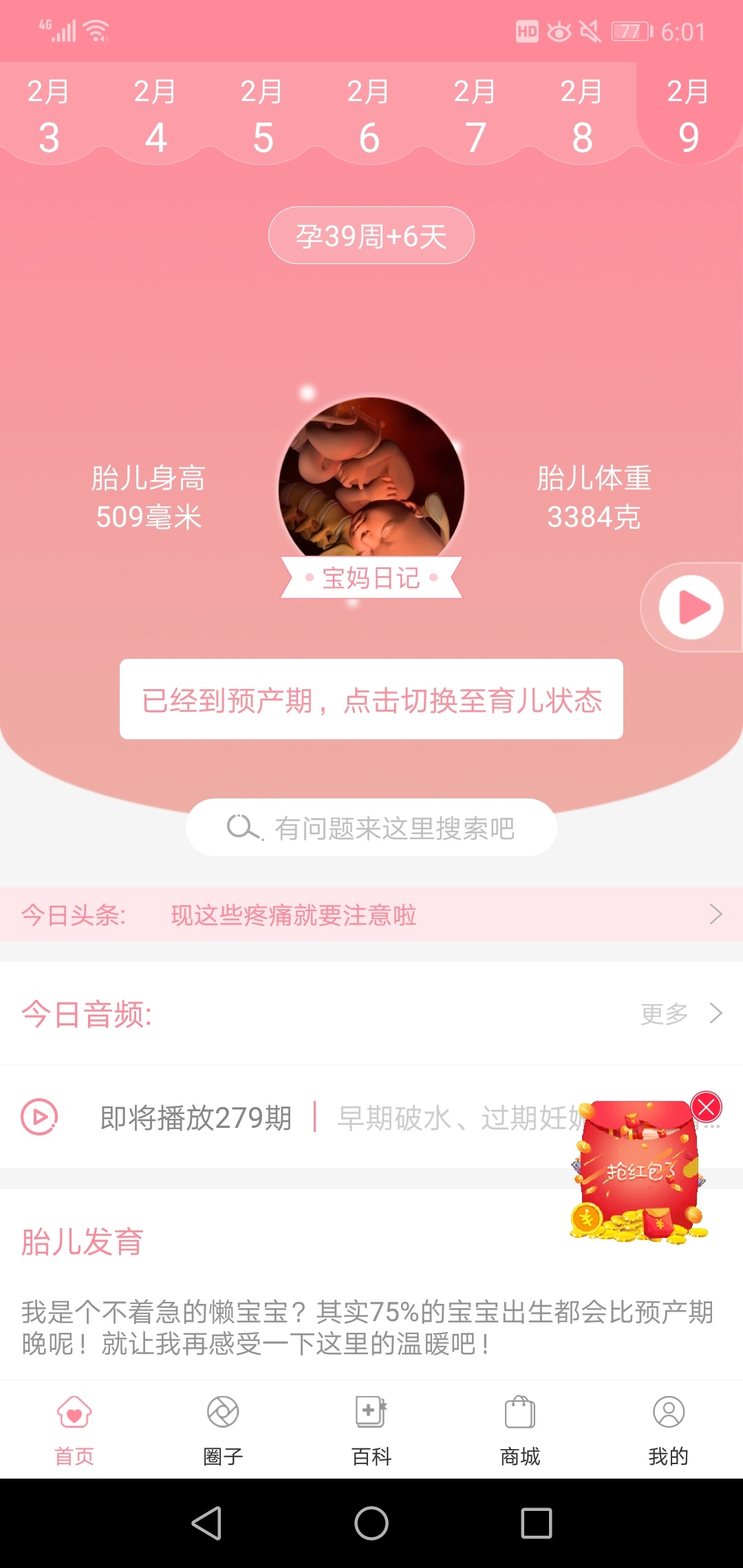Open today's headline 今日头条

371,915
